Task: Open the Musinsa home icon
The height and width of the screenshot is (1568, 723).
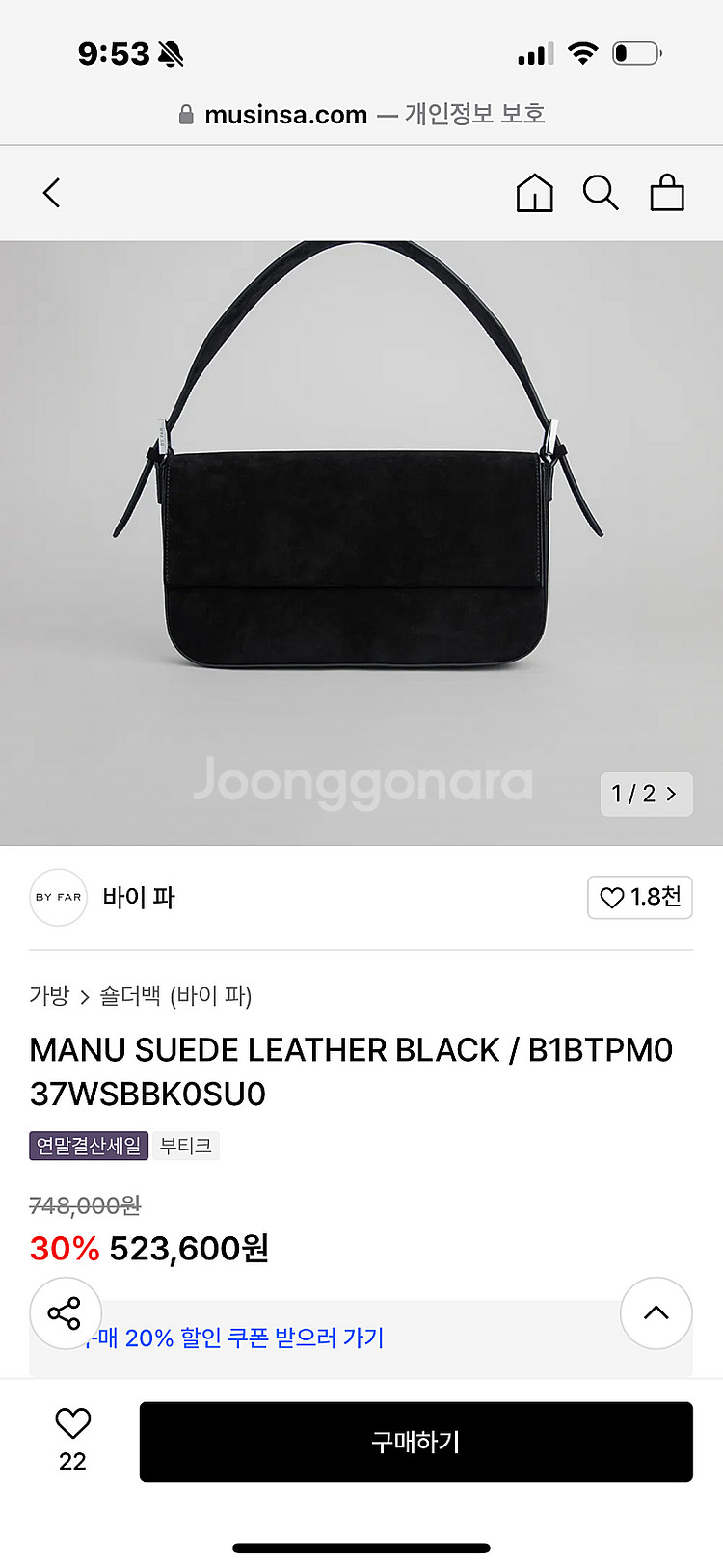Action: (534, 193)
